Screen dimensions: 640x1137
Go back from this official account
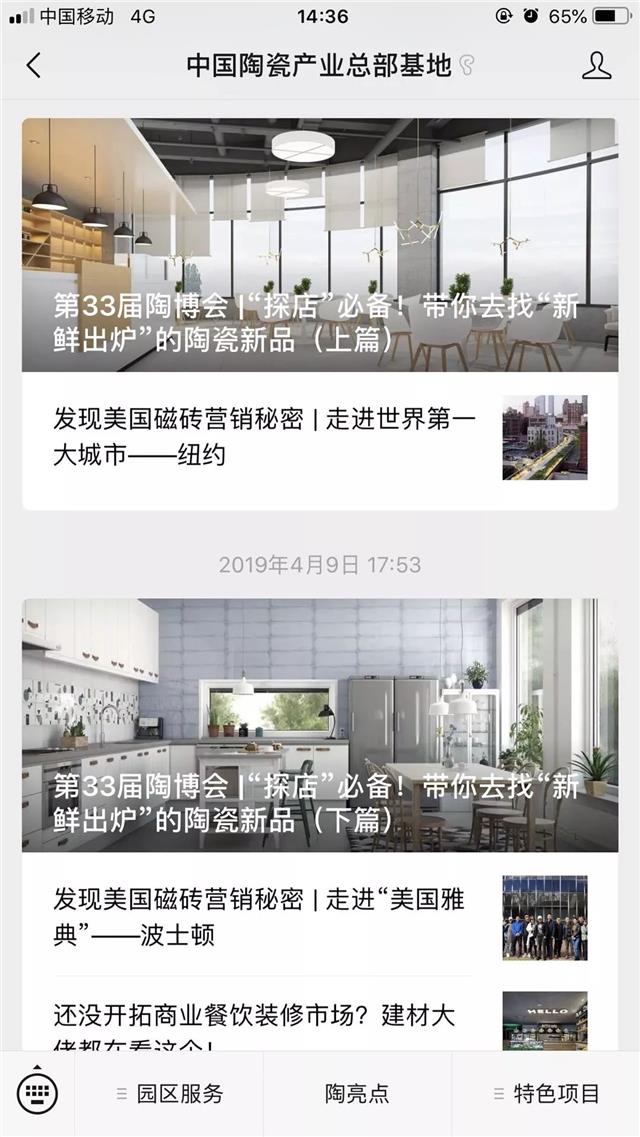click(x=34, y=66)
